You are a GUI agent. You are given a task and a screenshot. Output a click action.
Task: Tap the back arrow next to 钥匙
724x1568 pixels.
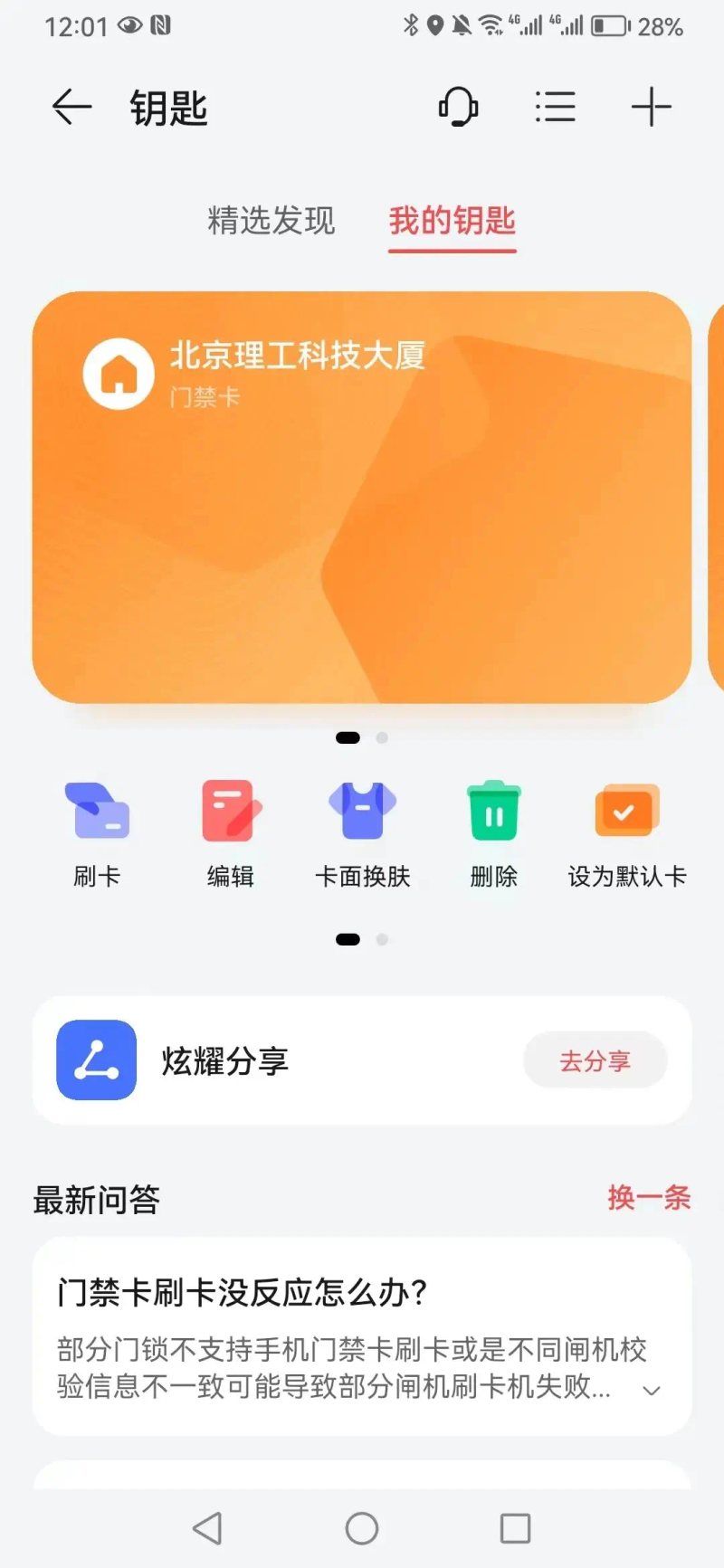[70, 107]
